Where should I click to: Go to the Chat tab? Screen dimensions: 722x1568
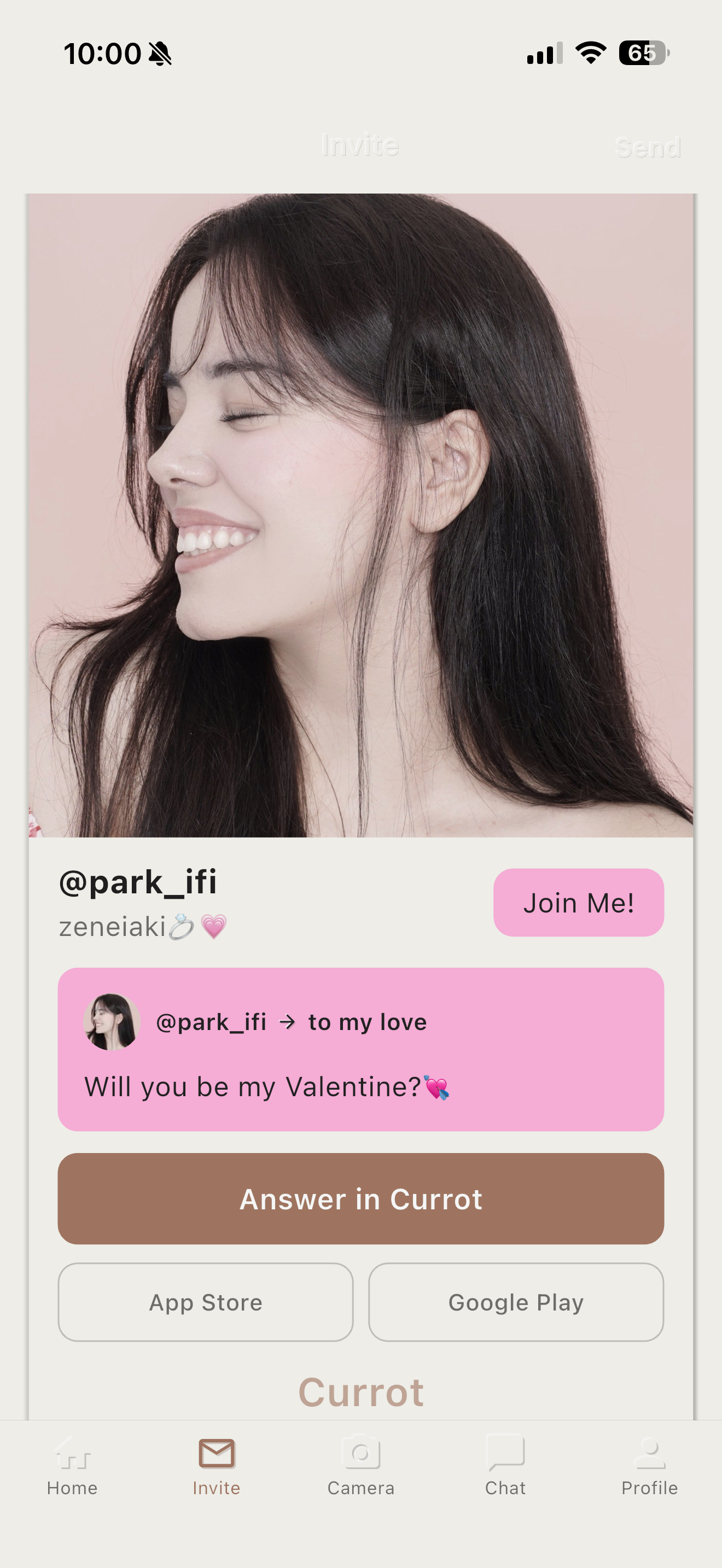pos(505,1466)
